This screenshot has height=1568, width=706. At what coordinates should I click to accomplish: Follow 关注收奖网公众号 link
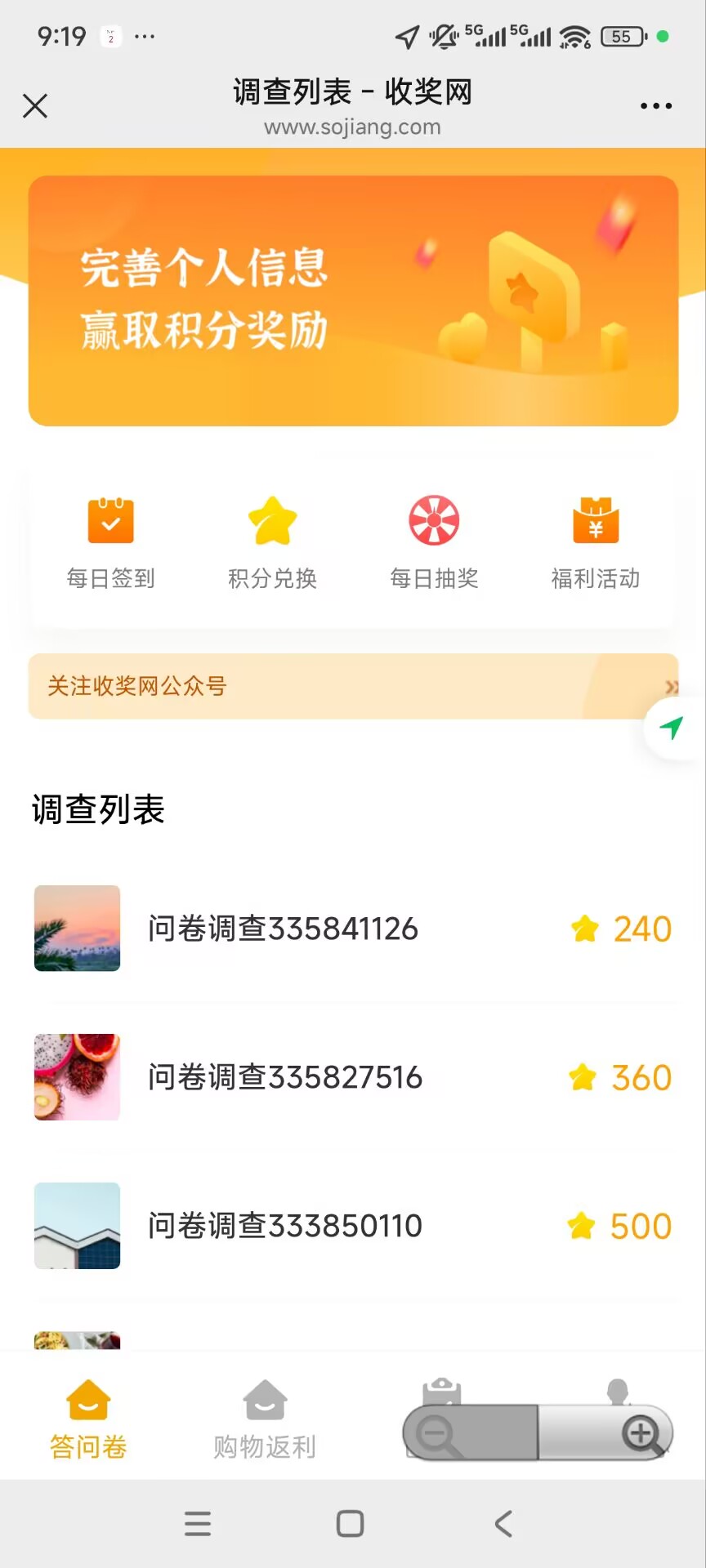353,686
